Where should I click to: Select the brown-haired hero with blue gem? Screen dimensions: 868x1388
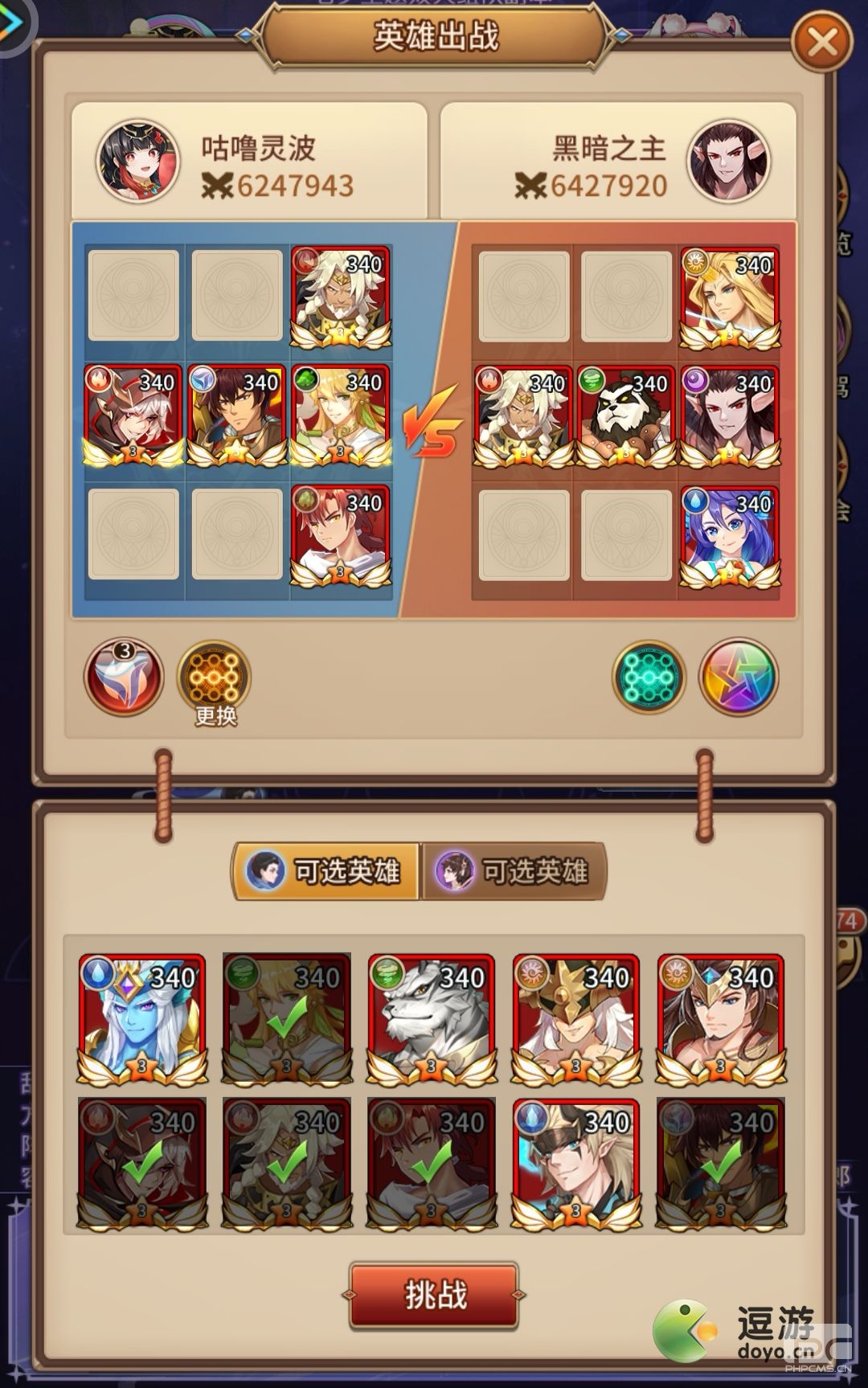point(720,1019)
